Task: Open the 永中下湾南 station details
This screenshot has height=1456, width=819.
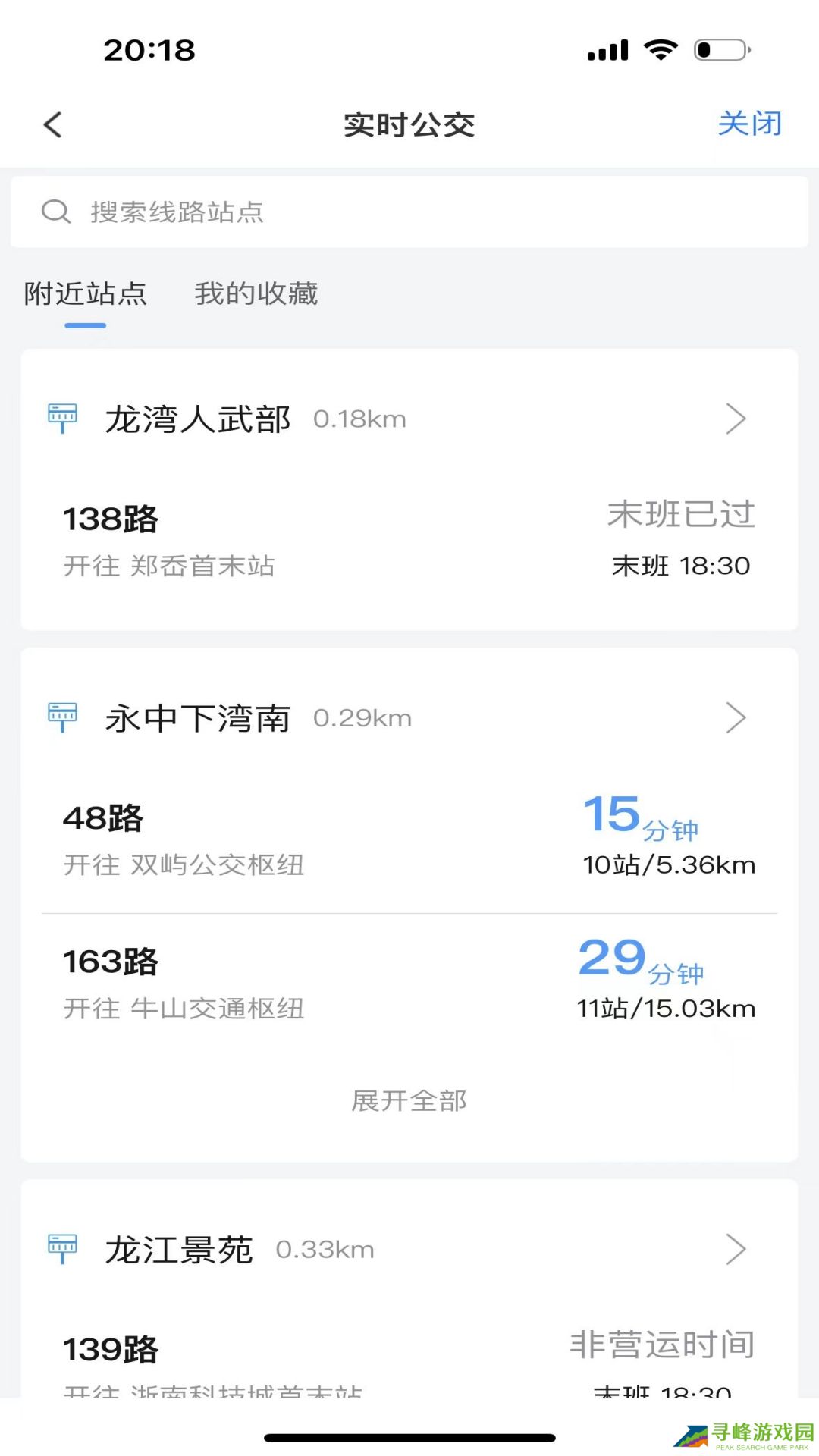Action: pyautogui.click(x=409, y=718)
